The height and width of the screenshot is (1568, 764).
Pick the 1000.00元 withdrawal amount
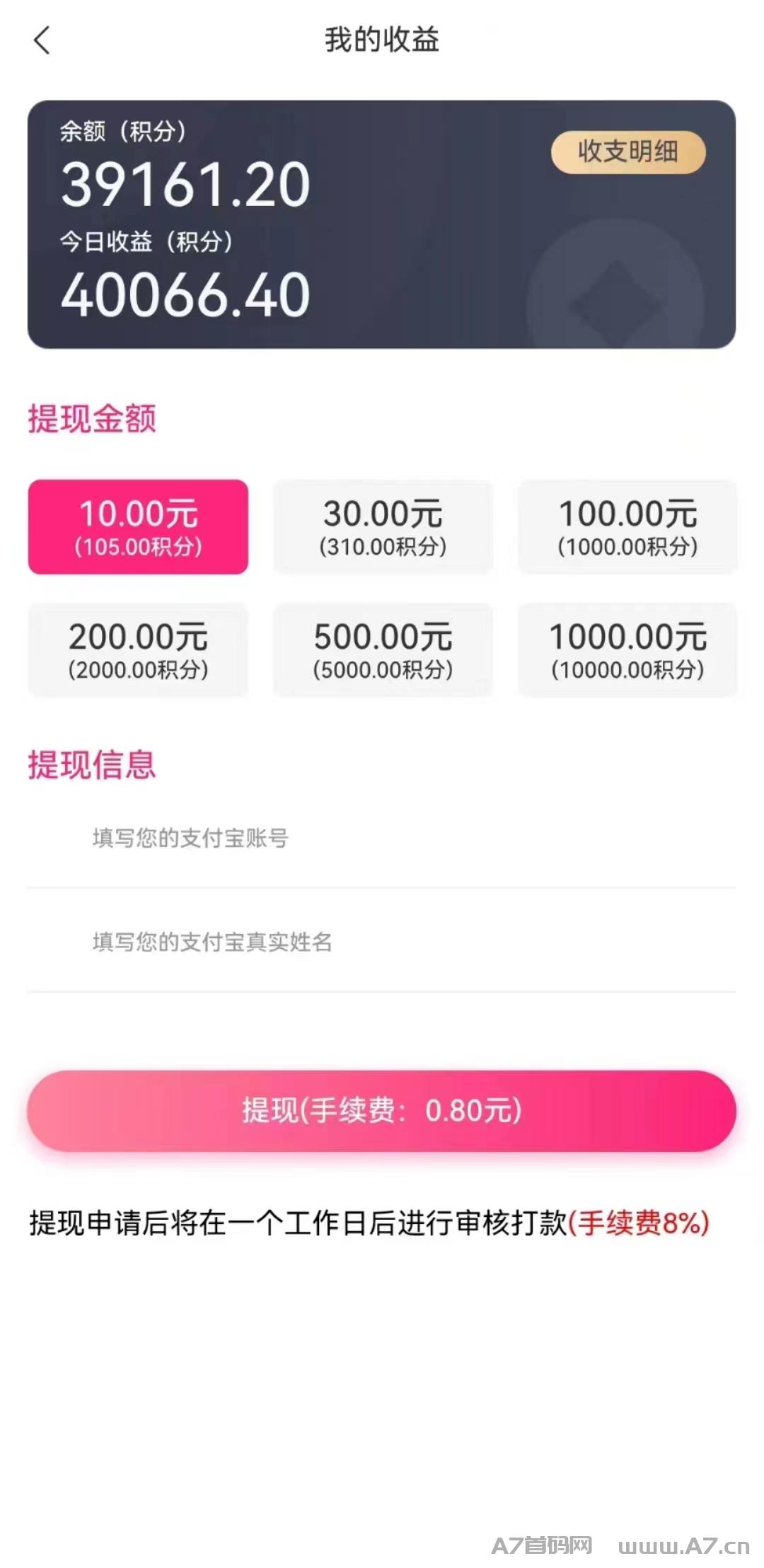click(x=627, y=650)
